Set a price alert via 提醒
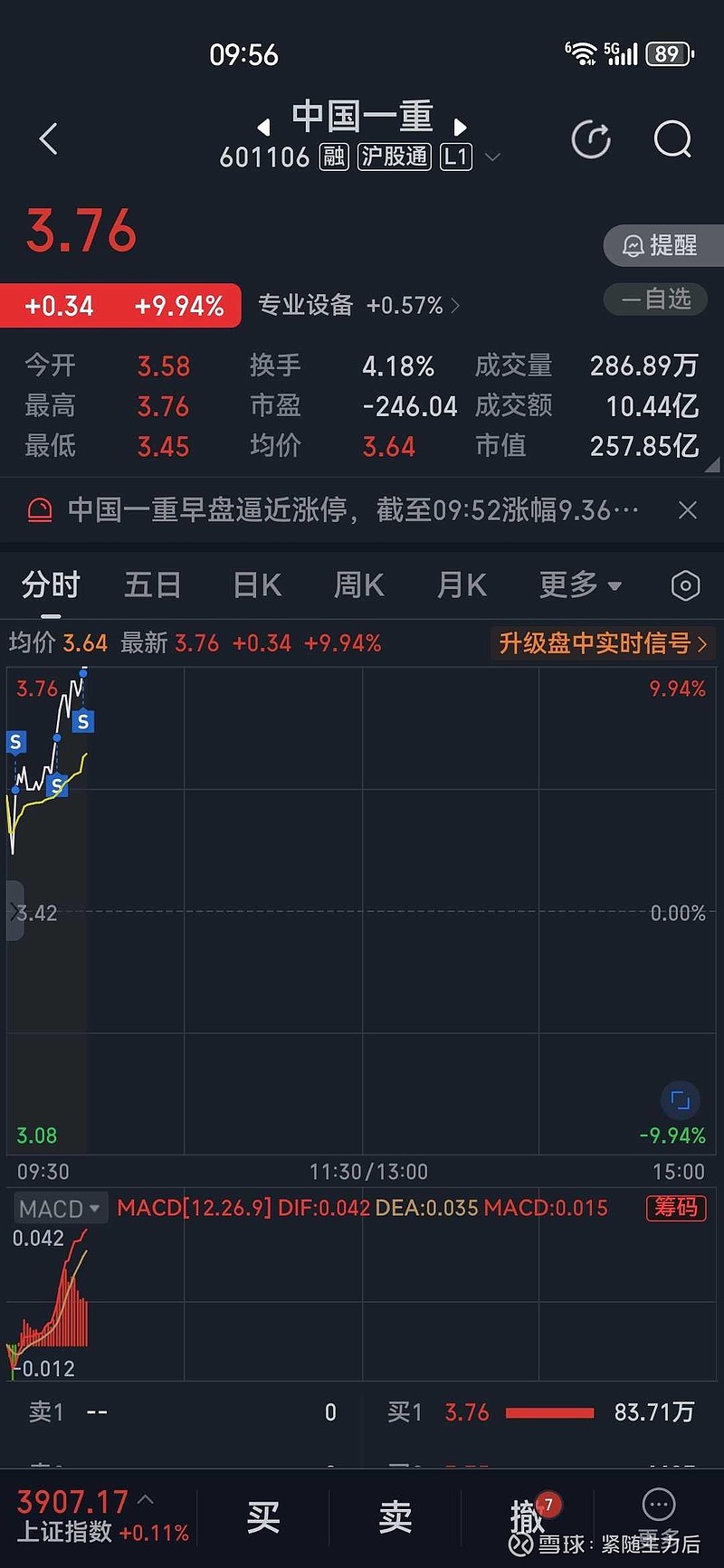This screenshot has width=724, height=1568. [661, 245]
